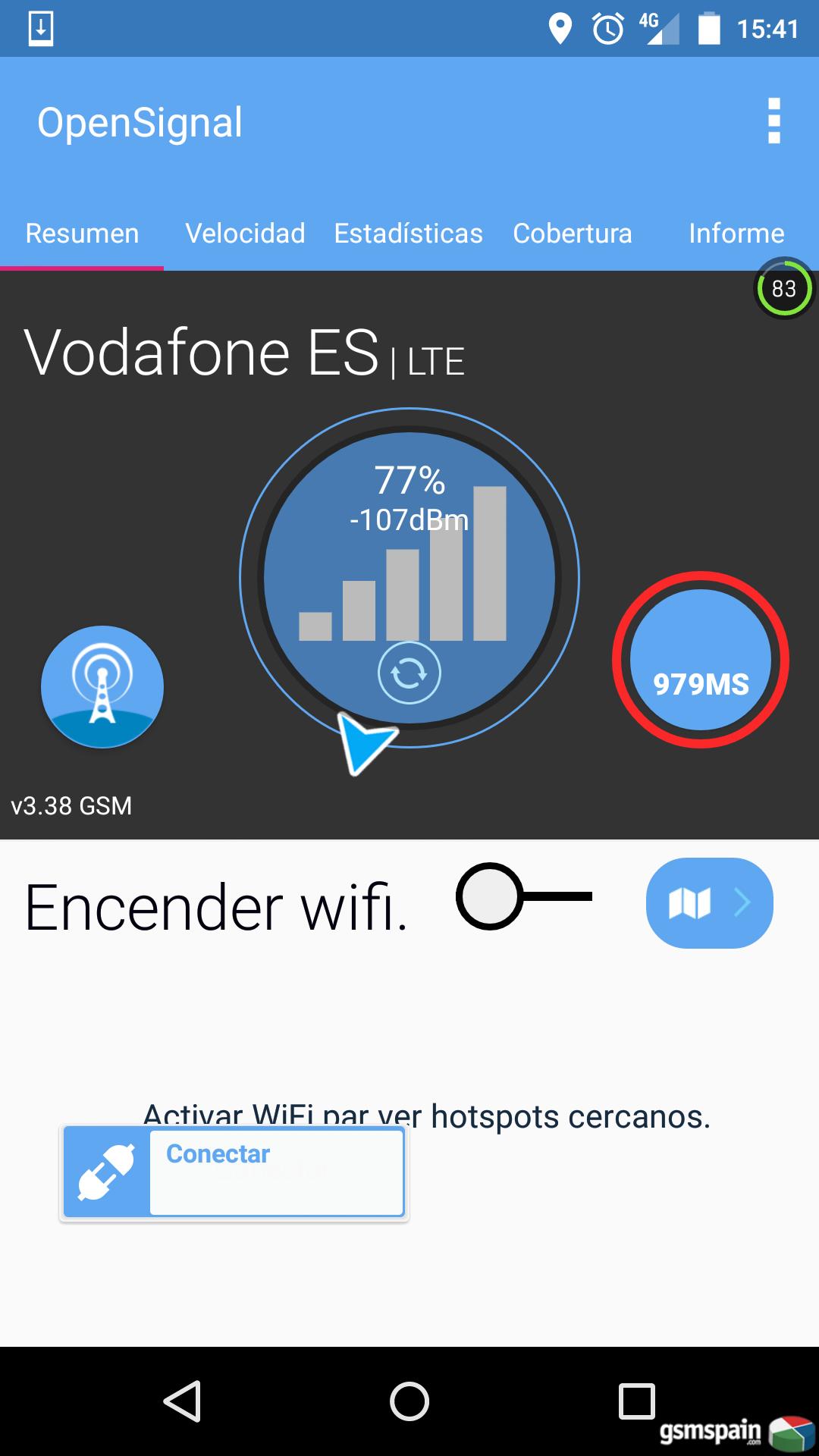Refresh the signal reading
The image size is (819, 1456).
coord(409,673)
